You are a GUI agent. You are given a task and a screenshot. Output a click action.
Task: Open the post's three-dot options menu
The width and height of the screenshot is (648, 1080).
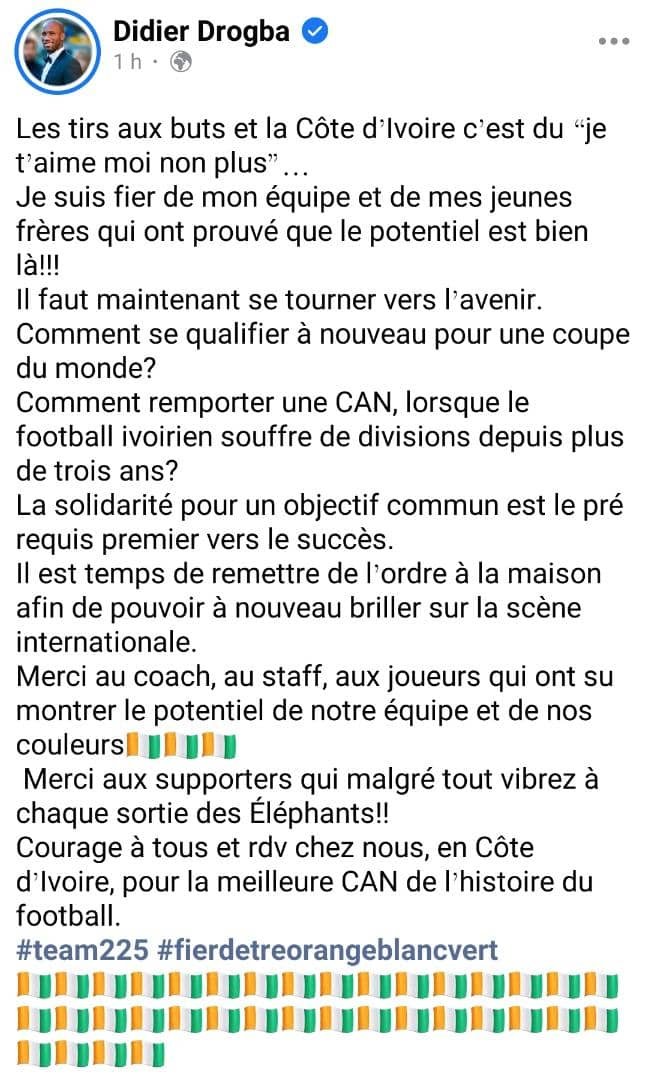[614, 42]
